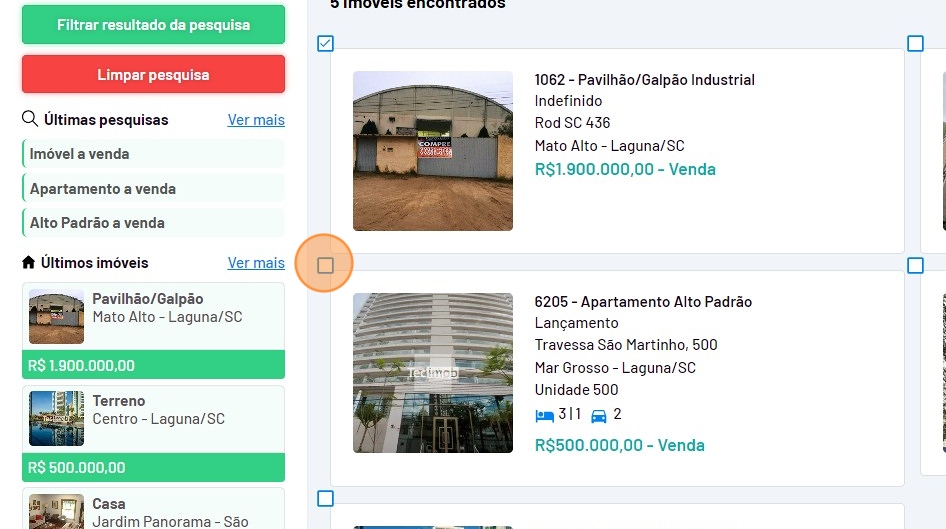
Task: Open Ver mais beside Últimos imóveis
Action: [256, 263]
